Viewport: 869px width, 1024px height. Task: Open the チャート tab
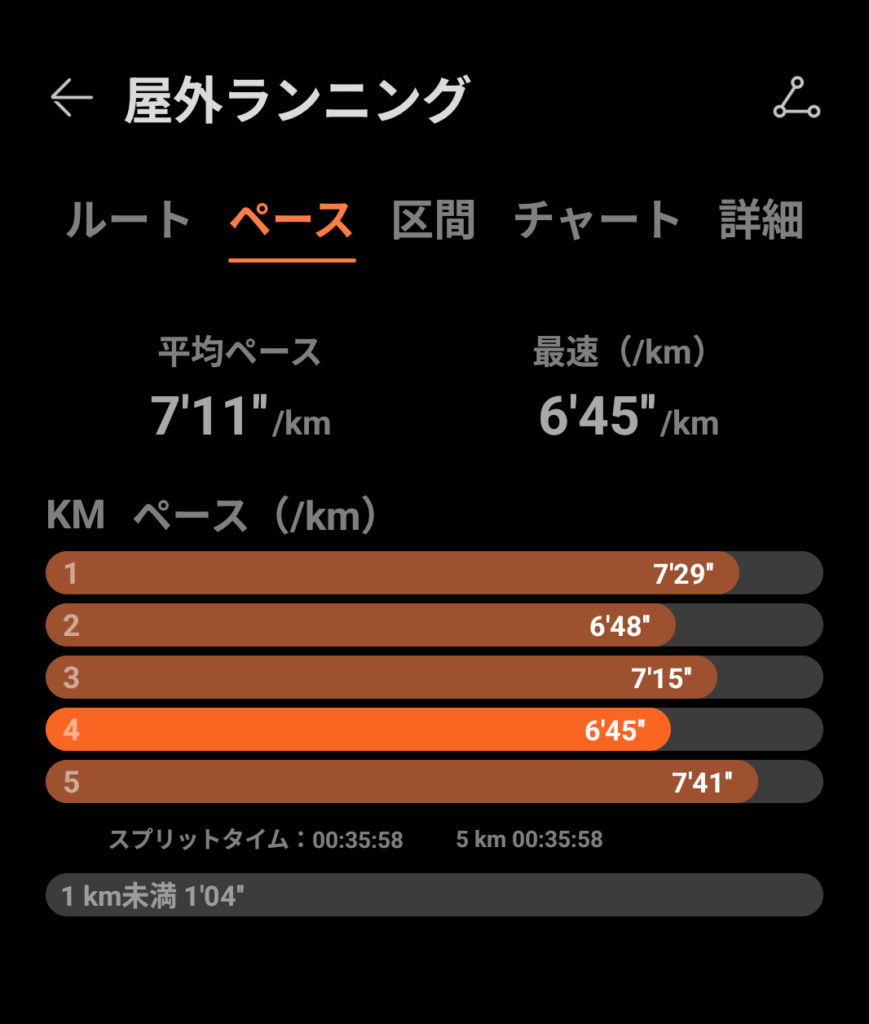click(x=597, y=220)
